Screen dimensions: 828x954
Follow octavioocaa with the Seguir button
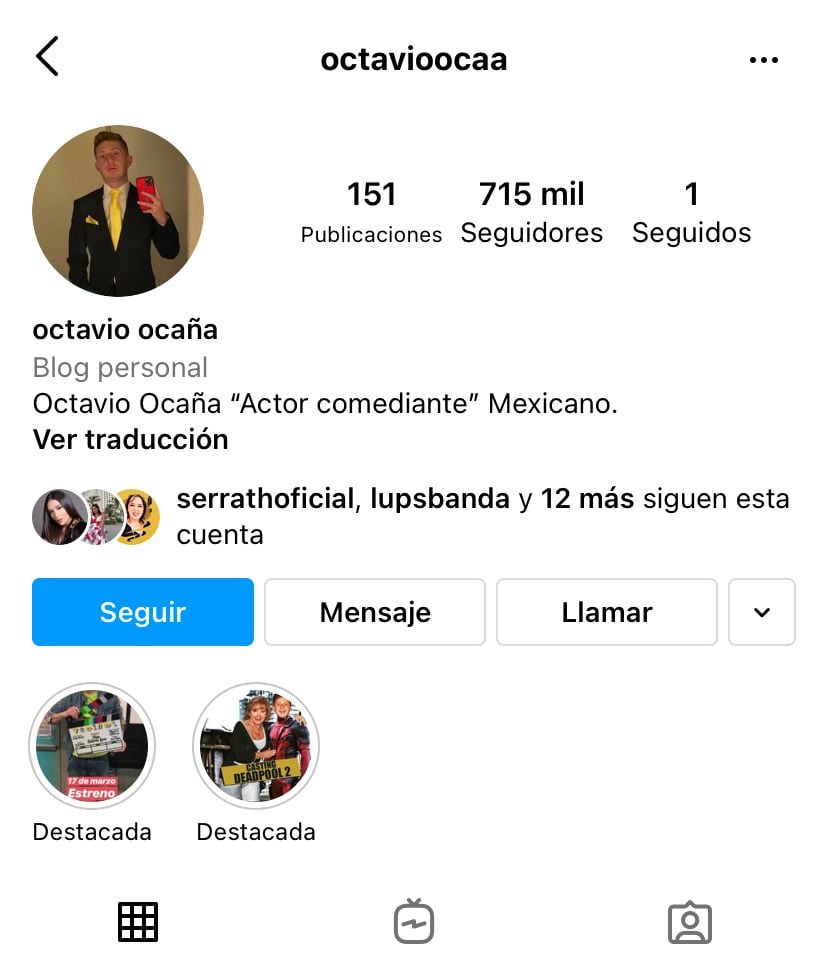[x=142, y=612]
